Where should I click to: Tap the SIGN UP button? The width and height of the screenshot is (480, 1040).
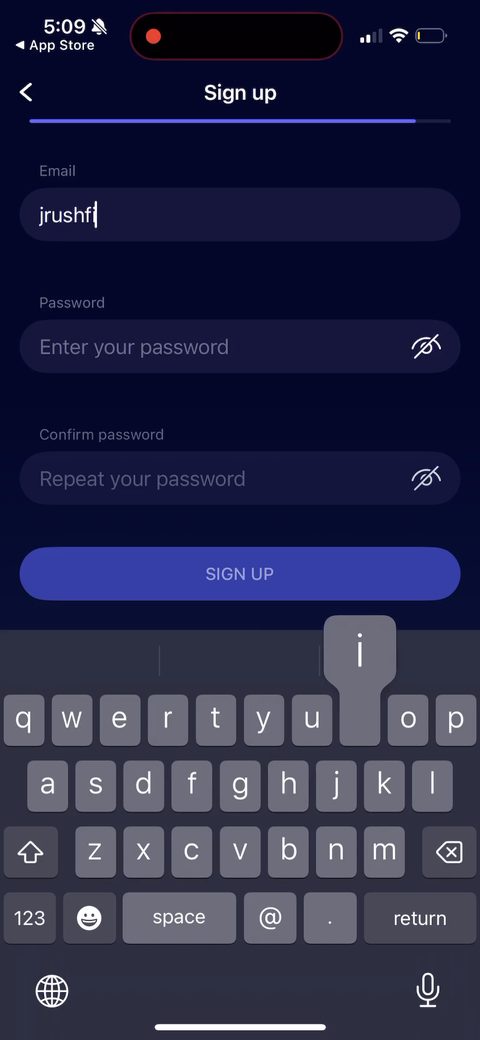click(x=240, y=574)
